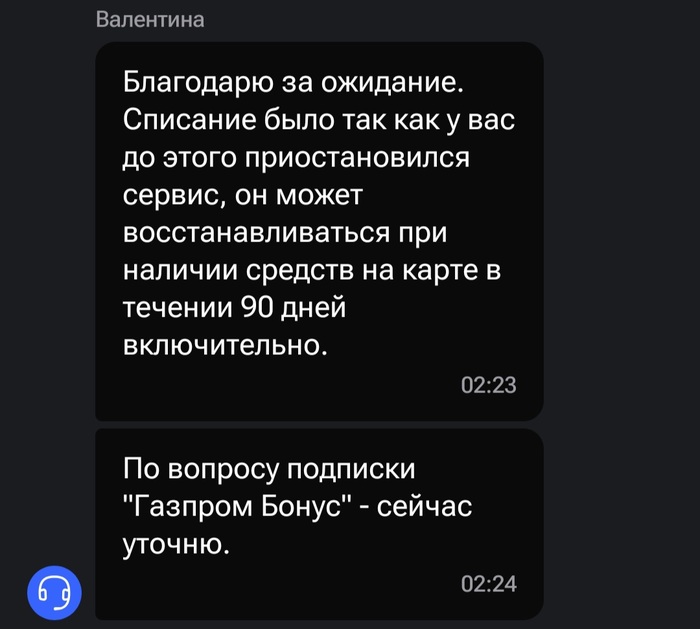Tap the support agent headset avatar

point(54,593)
